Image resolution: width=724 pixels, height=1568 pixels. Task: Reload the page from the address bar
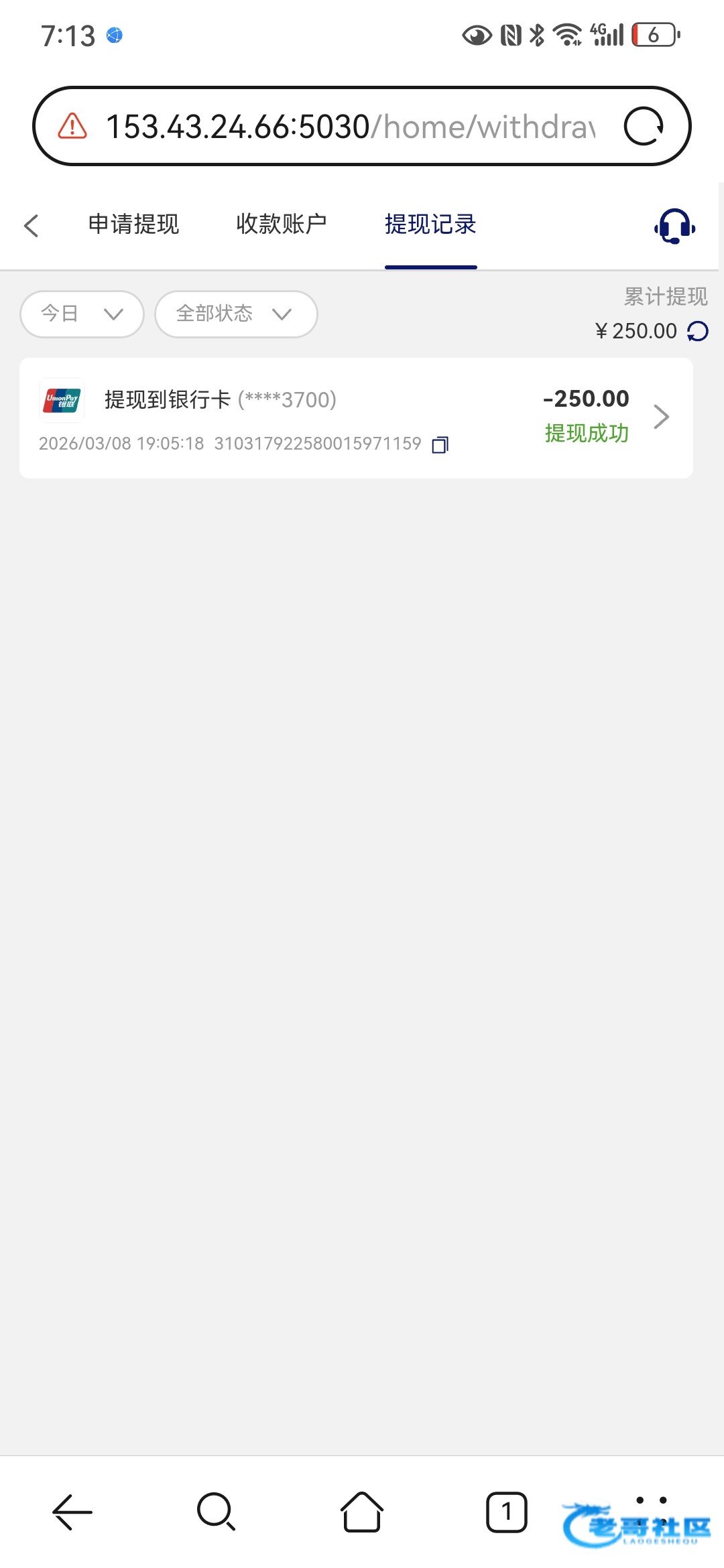pos(644,127)
